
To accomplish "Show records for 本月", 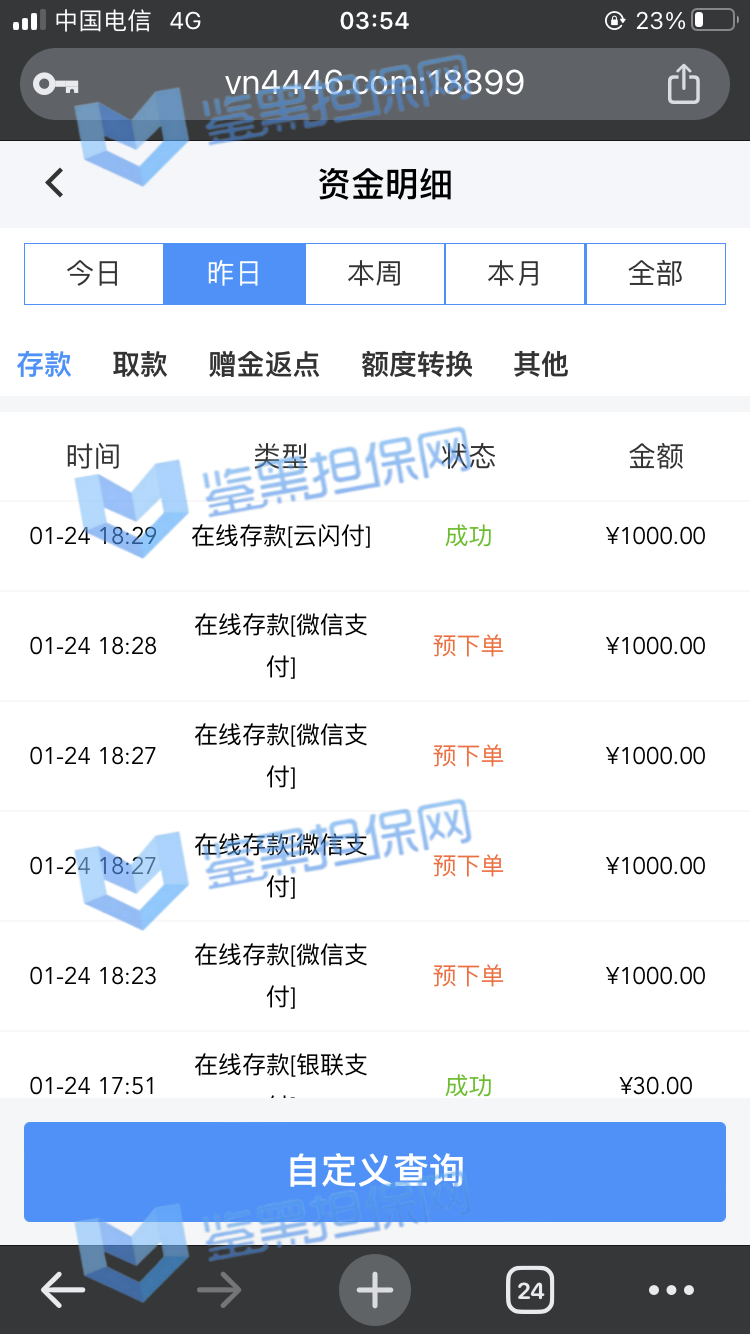I will tap(515, 274).
